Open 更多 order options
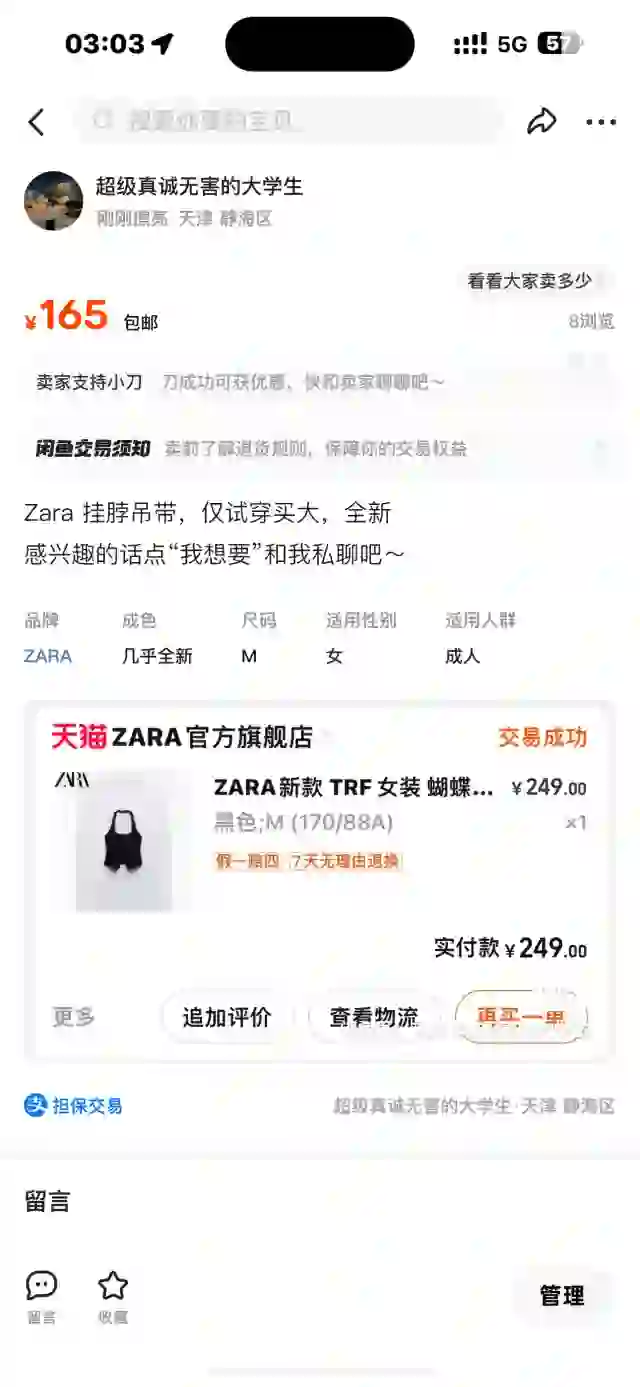Viewport: 640px width, 1387px height. (x=74, y=1018)
